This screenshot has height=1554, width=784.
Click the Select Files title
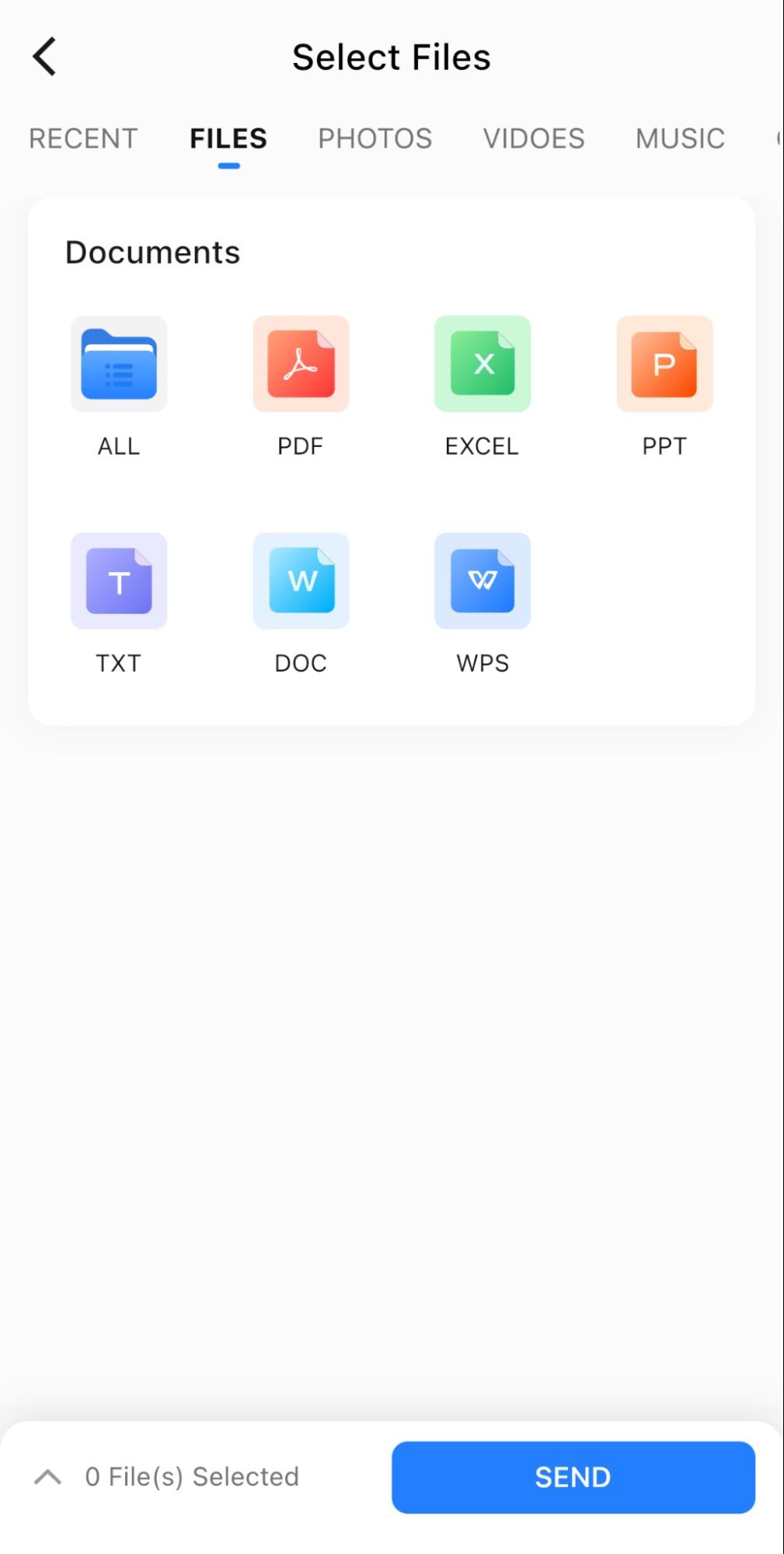(x=391, y=55)
